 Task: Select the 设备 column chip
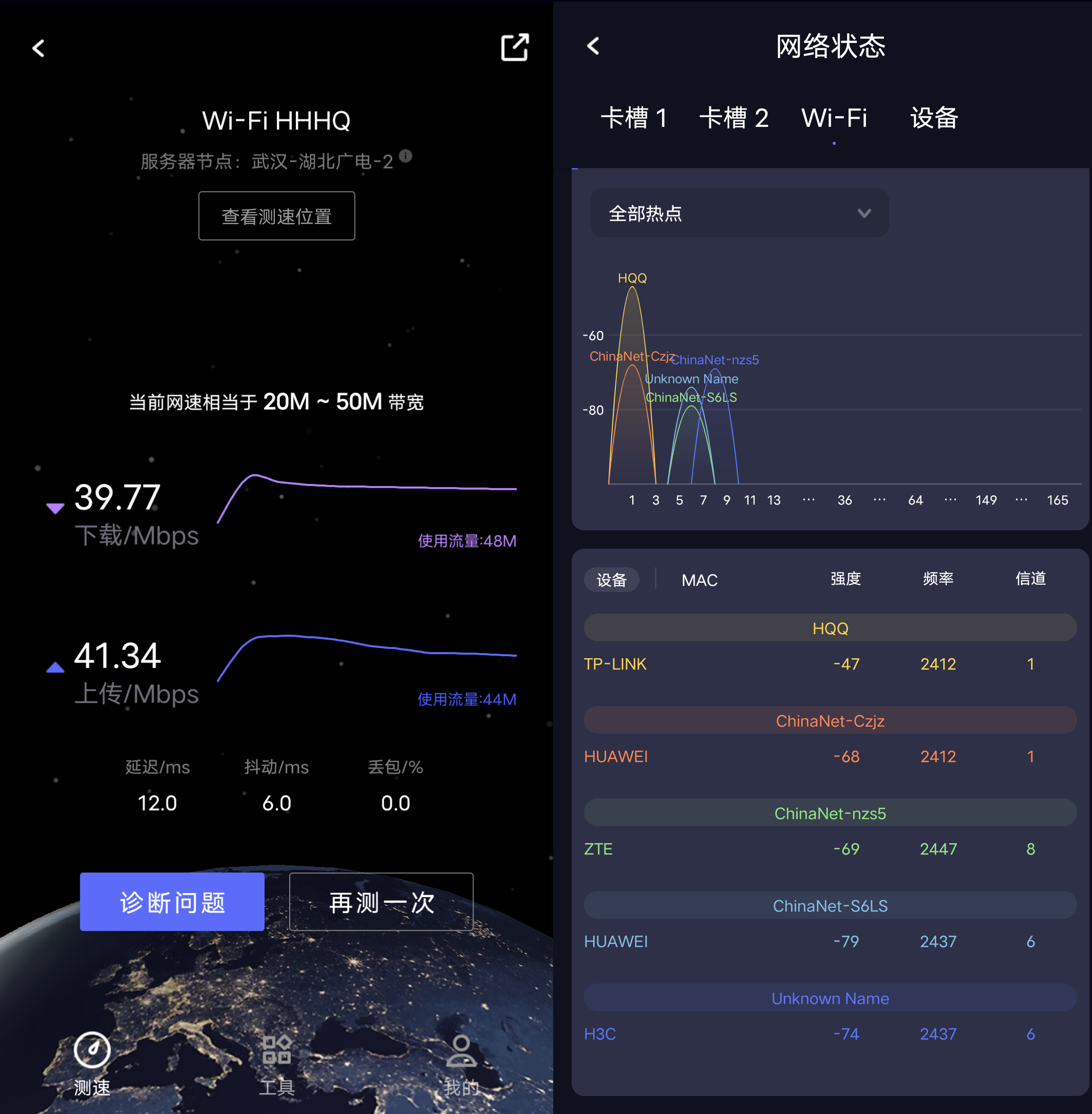(611, 580)
